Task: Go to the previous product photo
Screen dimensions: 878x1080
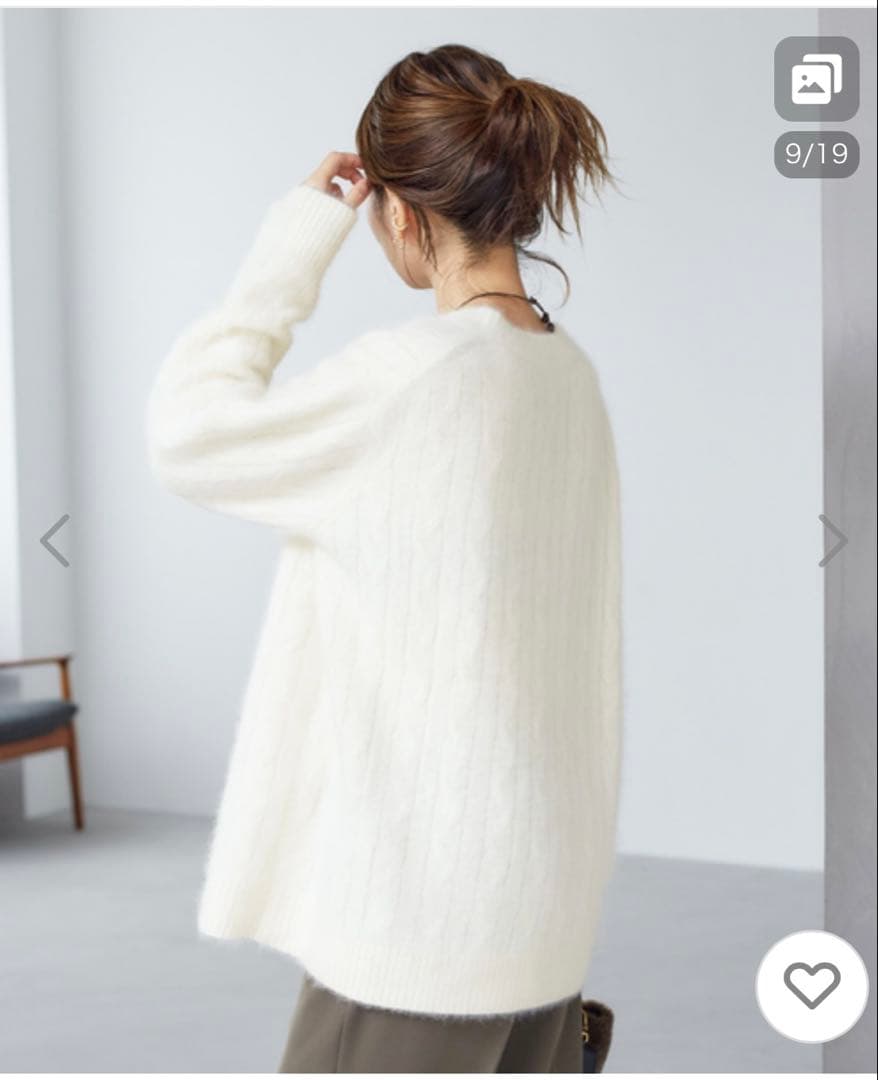Action: point(55,541)
